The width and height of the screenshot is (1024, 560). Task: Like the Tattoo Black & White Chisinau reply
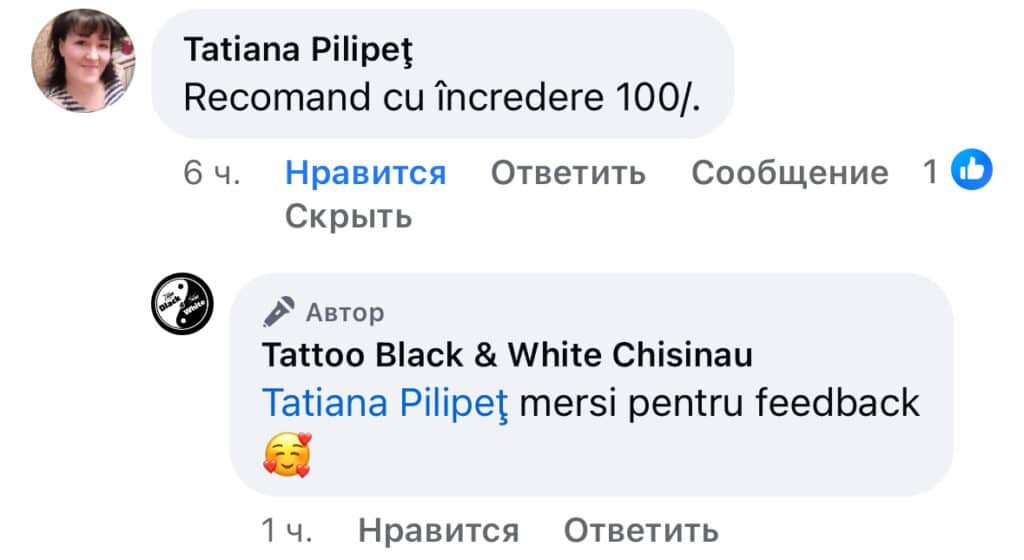click(438, 530)
